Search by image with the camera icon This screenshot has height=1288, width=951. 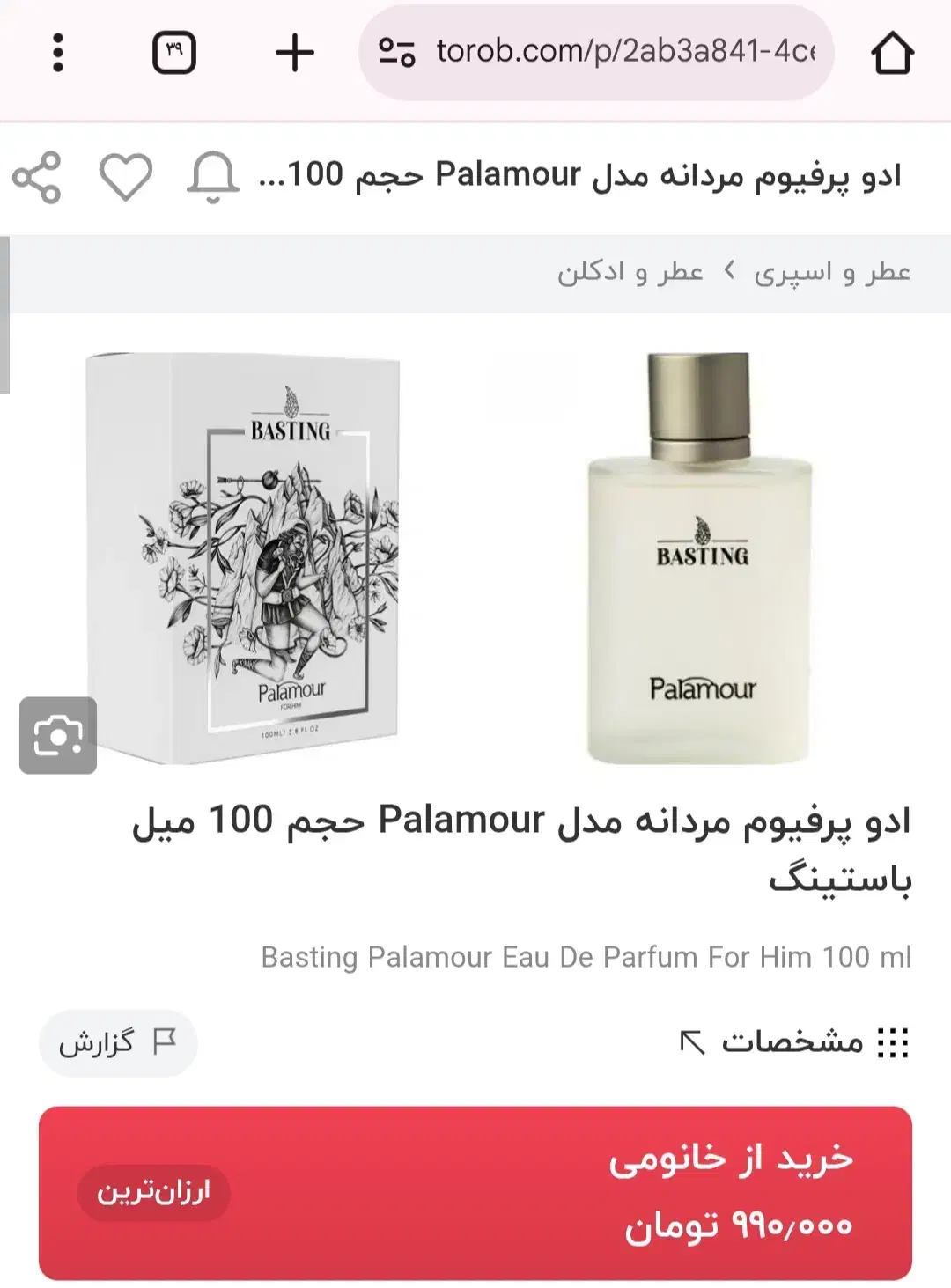tap(58, 735)
